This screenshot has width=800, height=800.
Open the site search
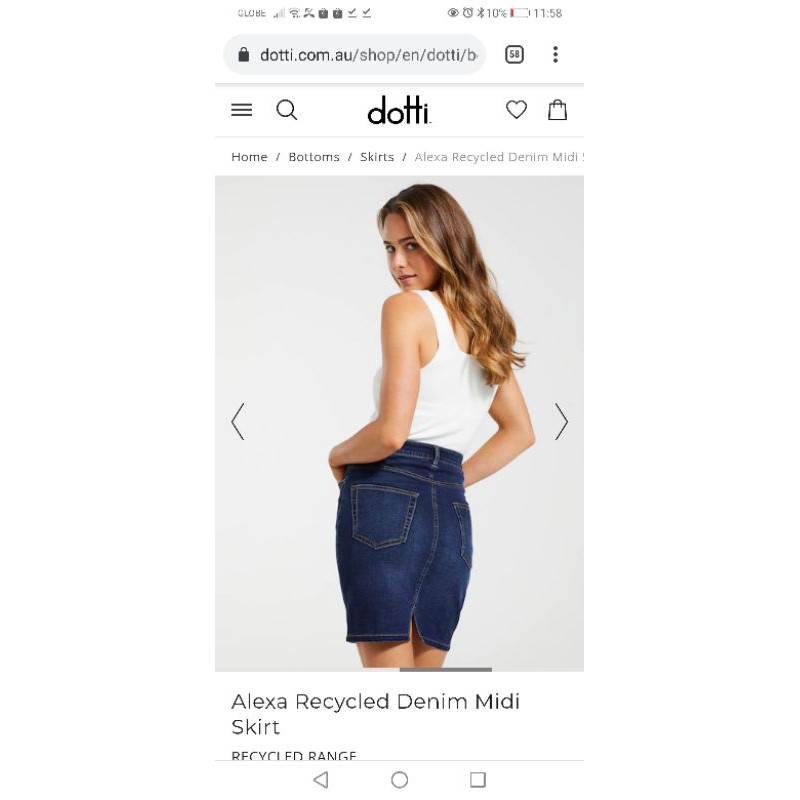tap(287, 110)
